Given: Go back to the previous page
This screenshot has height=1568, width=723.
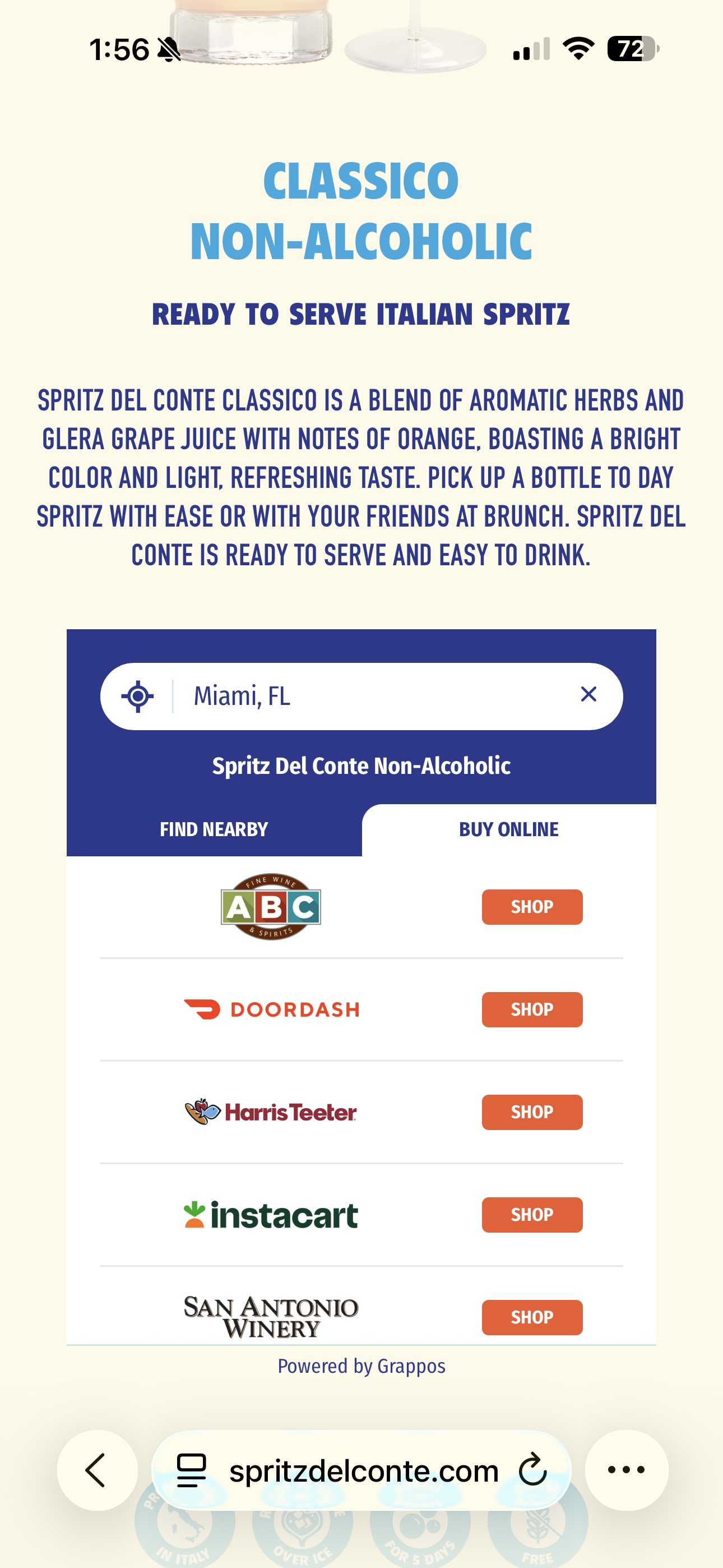Looking at the screenshot, I should 97,1470.
